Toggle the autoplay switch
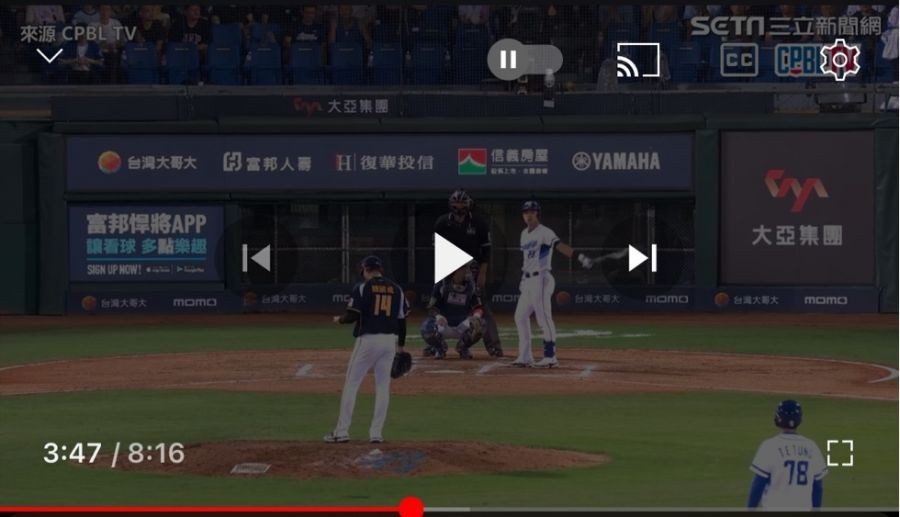900x517 pixels. click(x=525, y=60)
